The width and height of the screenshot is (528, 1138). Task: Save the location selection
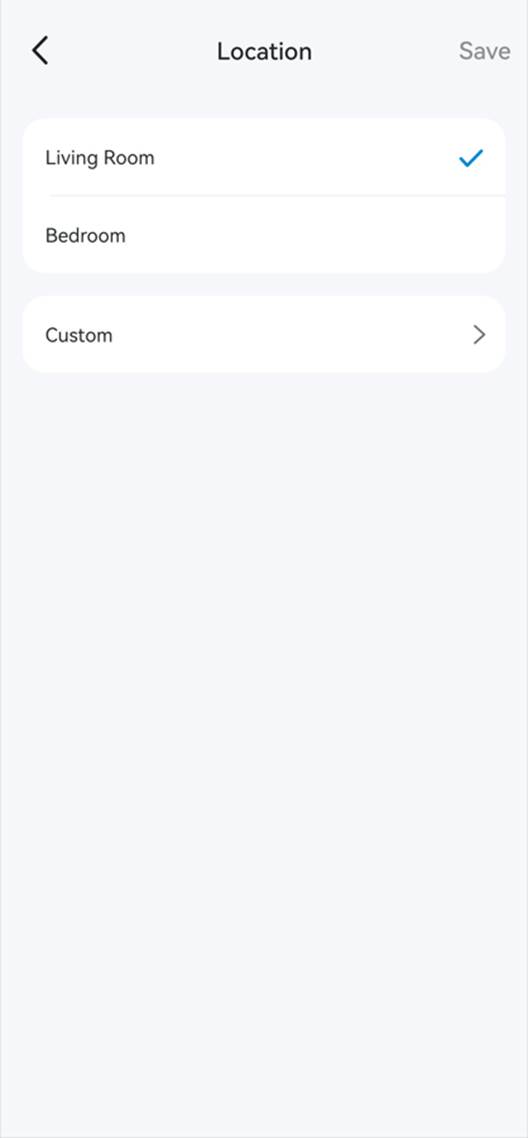(x=484, y=51)
